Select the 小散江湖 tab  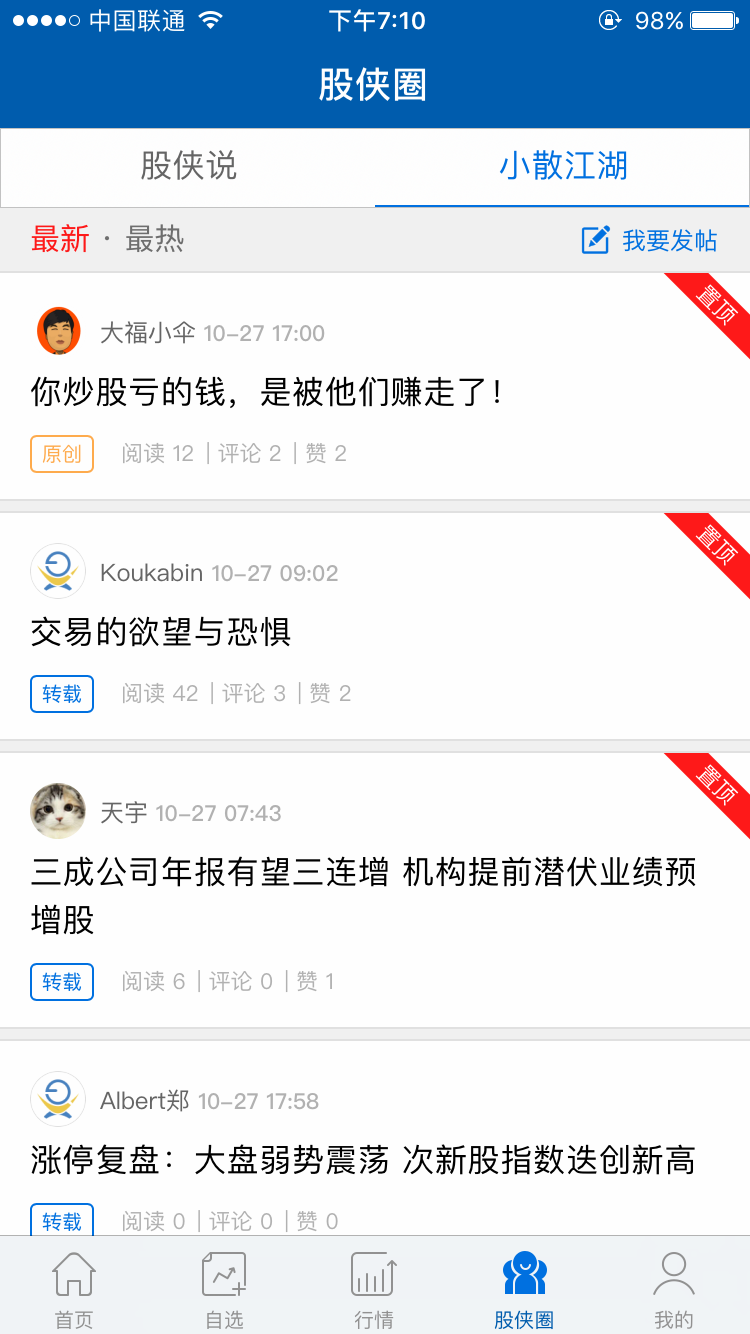point(563,166)
